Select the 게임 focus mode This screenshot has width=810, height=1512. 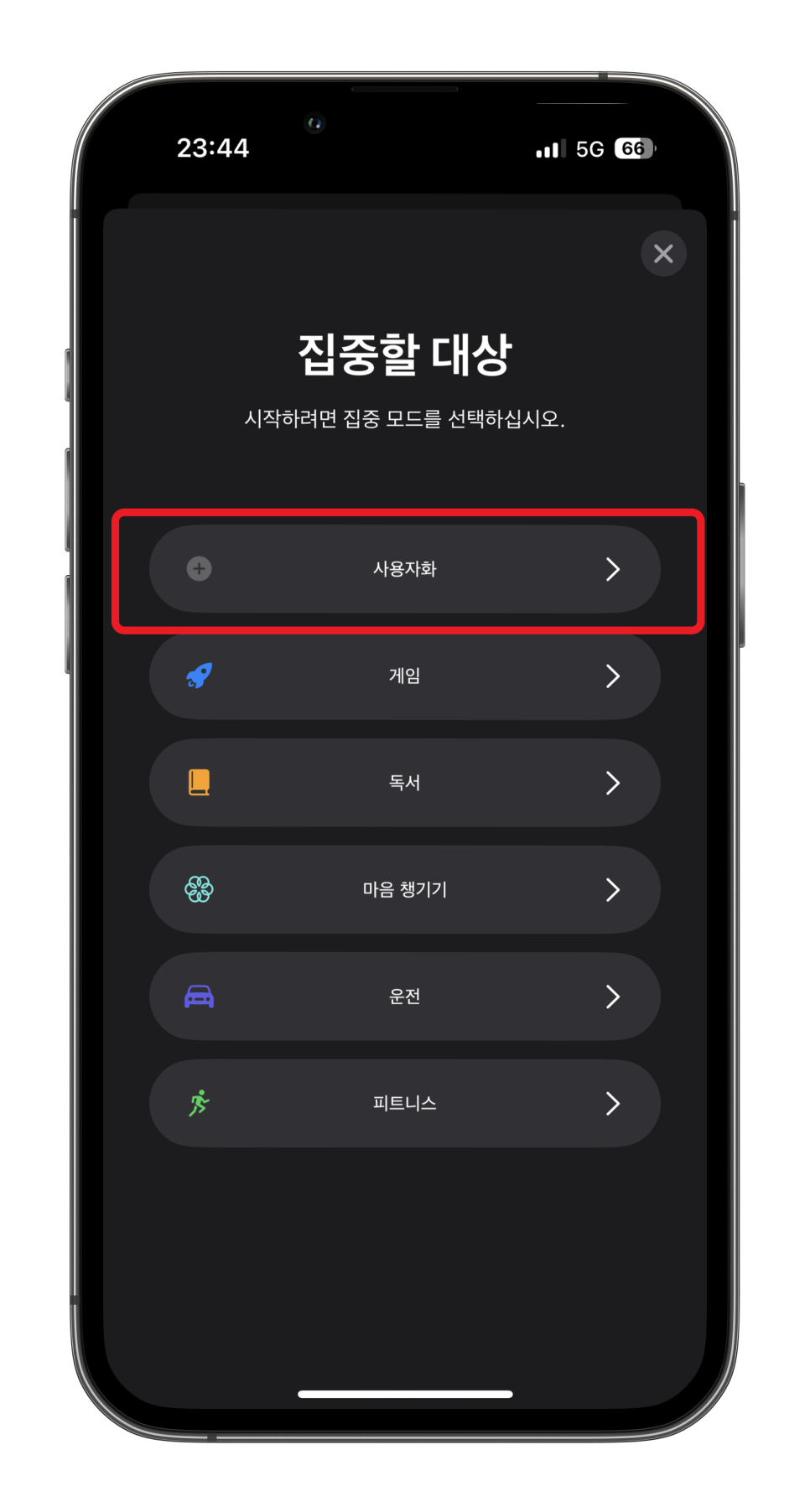point(405,676)
